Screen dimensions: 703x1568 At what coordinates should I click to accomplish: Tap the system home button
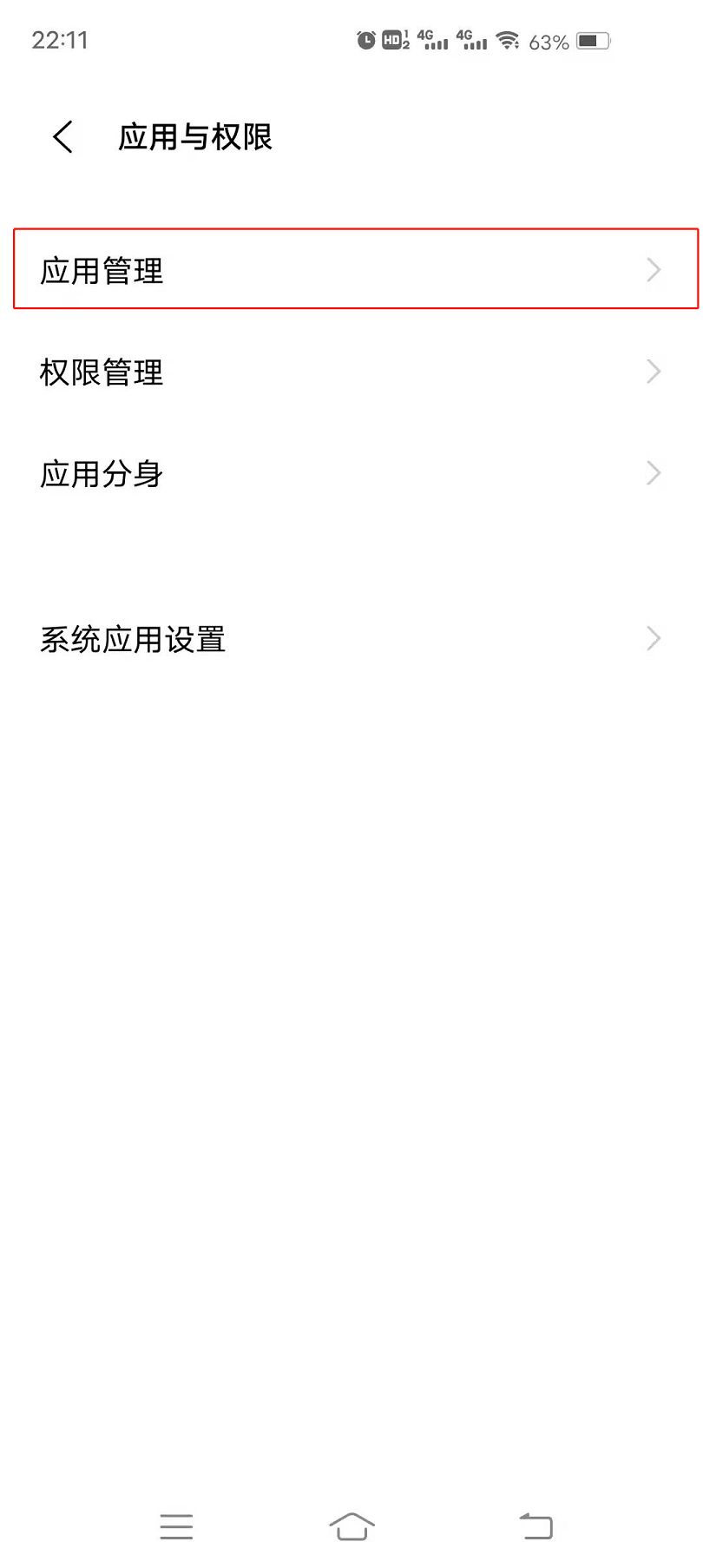coord(351,1525)
